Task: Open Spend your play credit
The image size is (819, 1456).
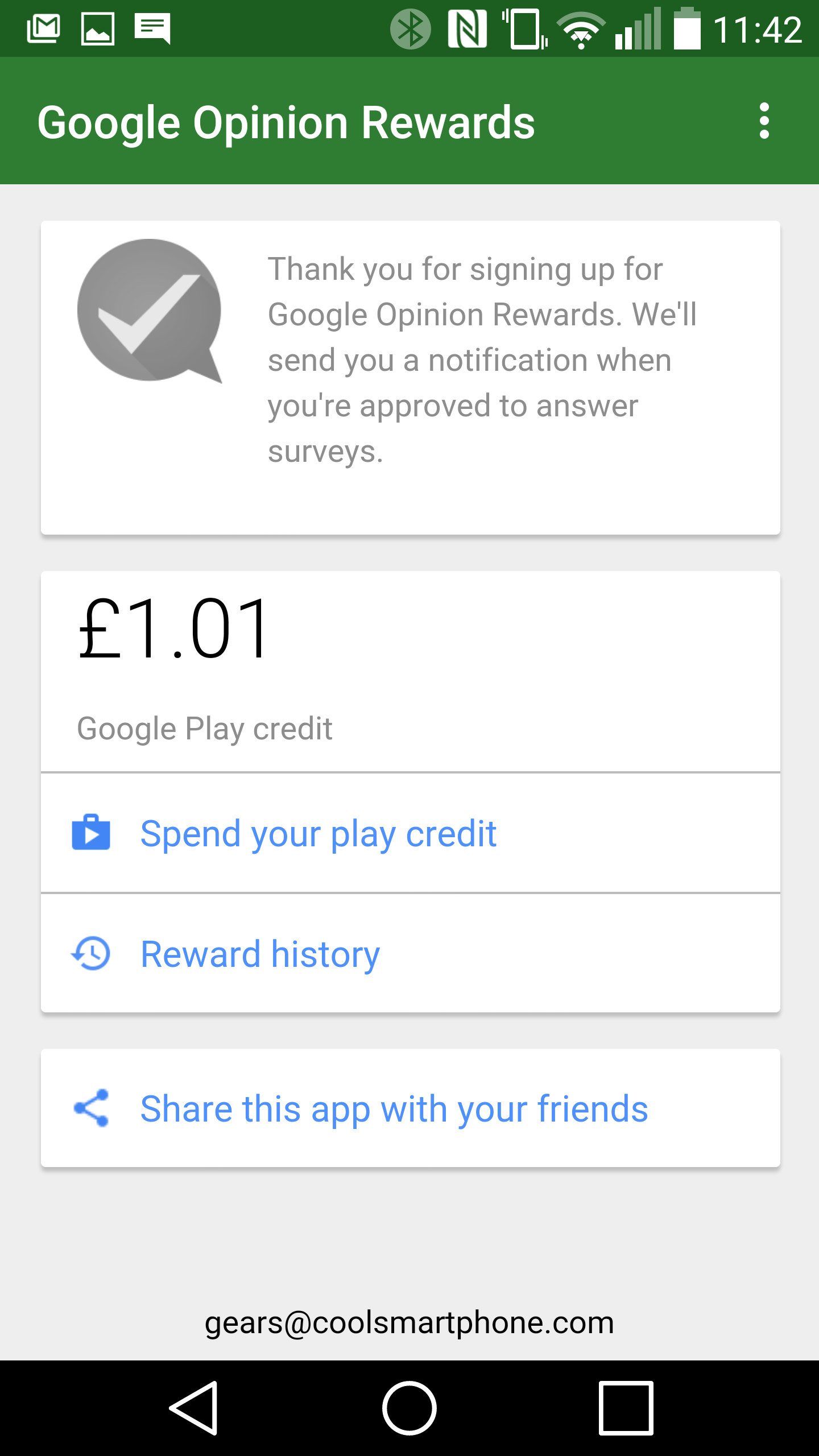Action: (x=410, y=833)
